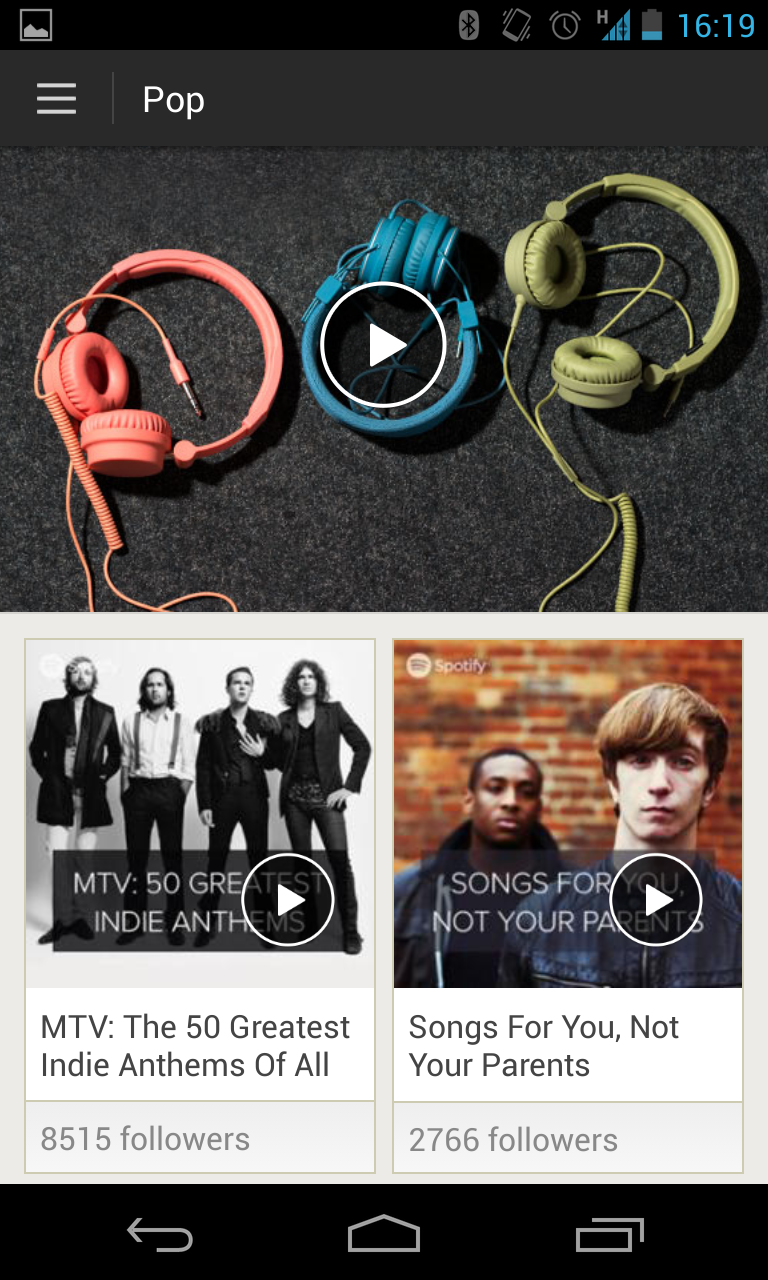The width and height of the screenshot is (768, 1280).
Task: Tap the system home button
Action: 384,1234
